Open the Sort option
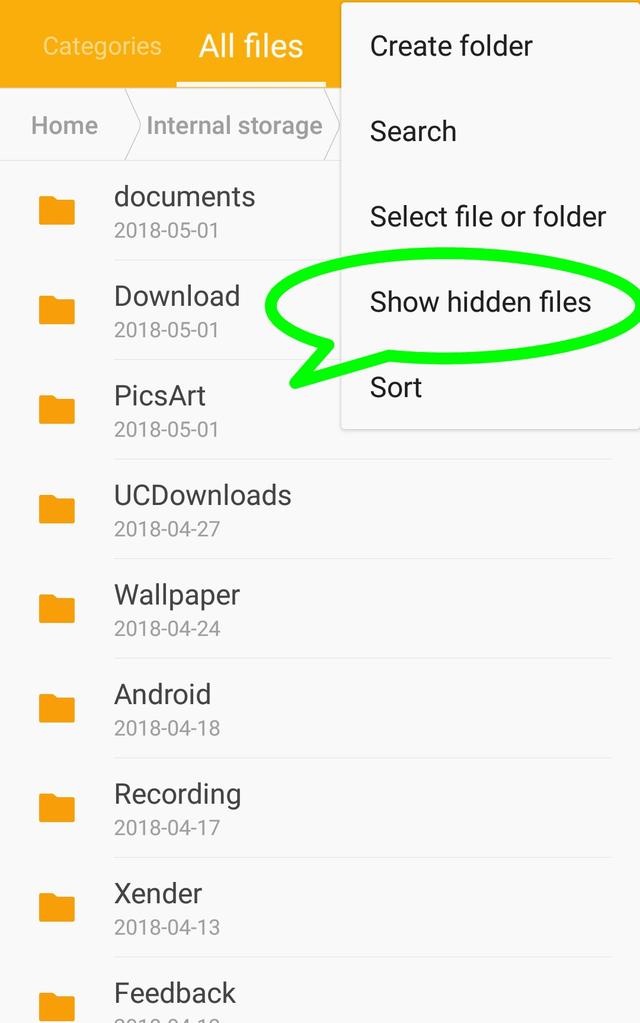Viewport: 640px width, 1023px height. pos(396,388)
